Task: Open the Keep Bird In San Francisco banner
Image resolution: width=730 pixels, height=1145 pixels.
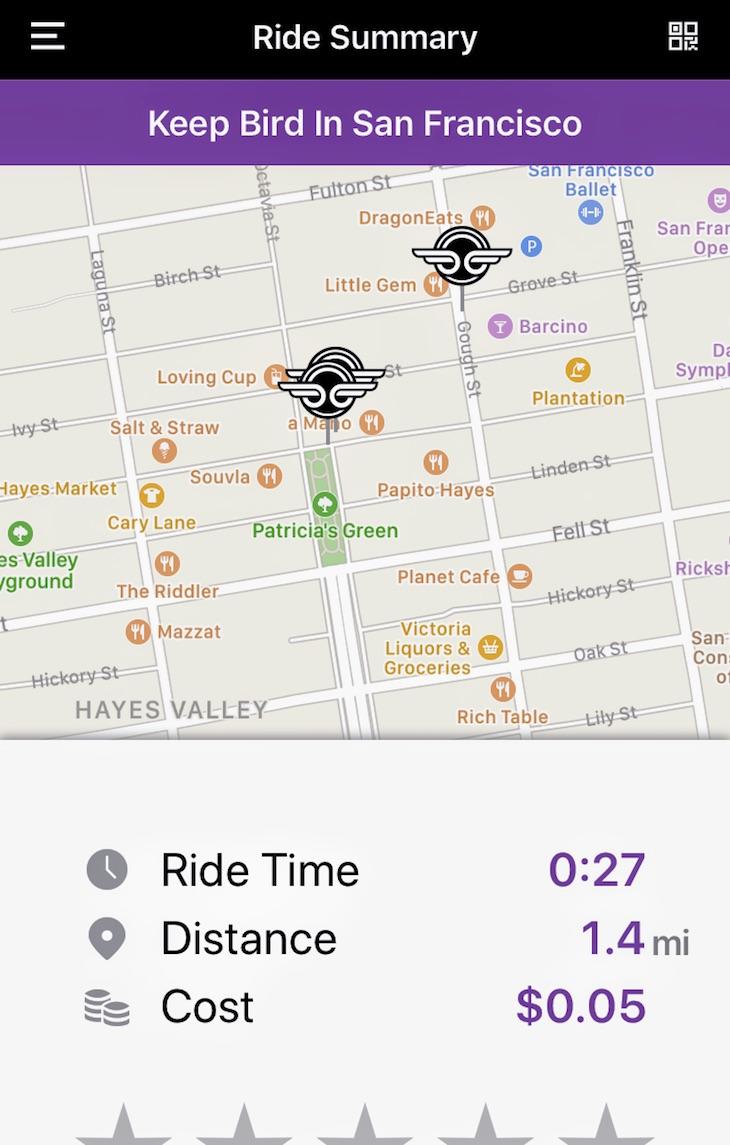Action: point(365,123)
